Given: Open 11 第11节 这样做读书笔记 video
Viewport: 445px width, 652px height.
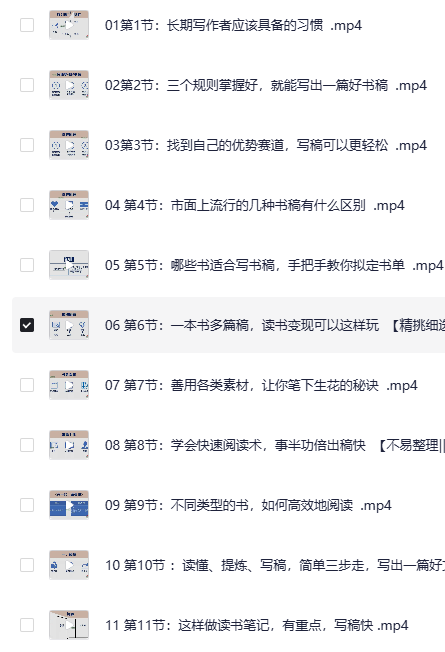Looking at the screenshot, I should [x=256, y=625].
